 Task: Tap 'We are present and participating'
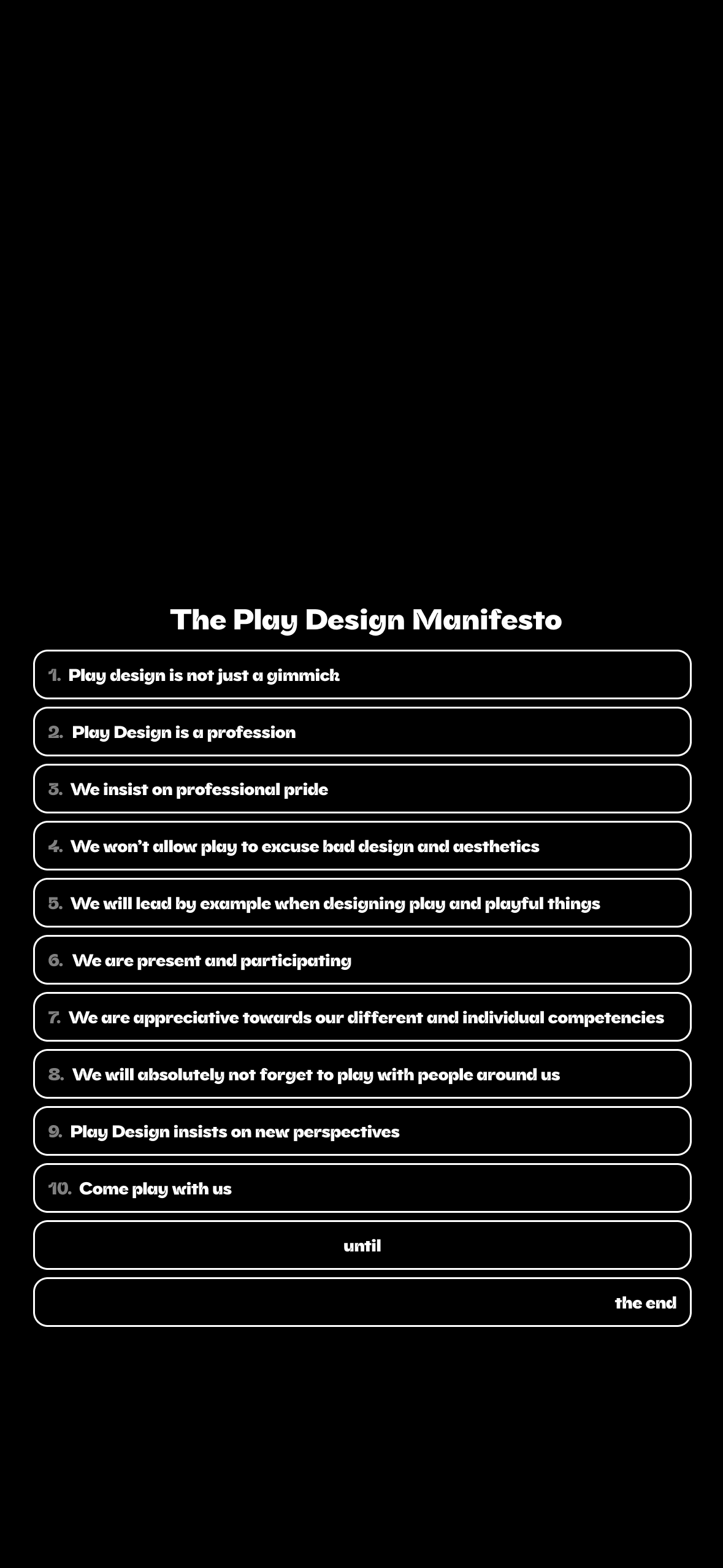362,959
